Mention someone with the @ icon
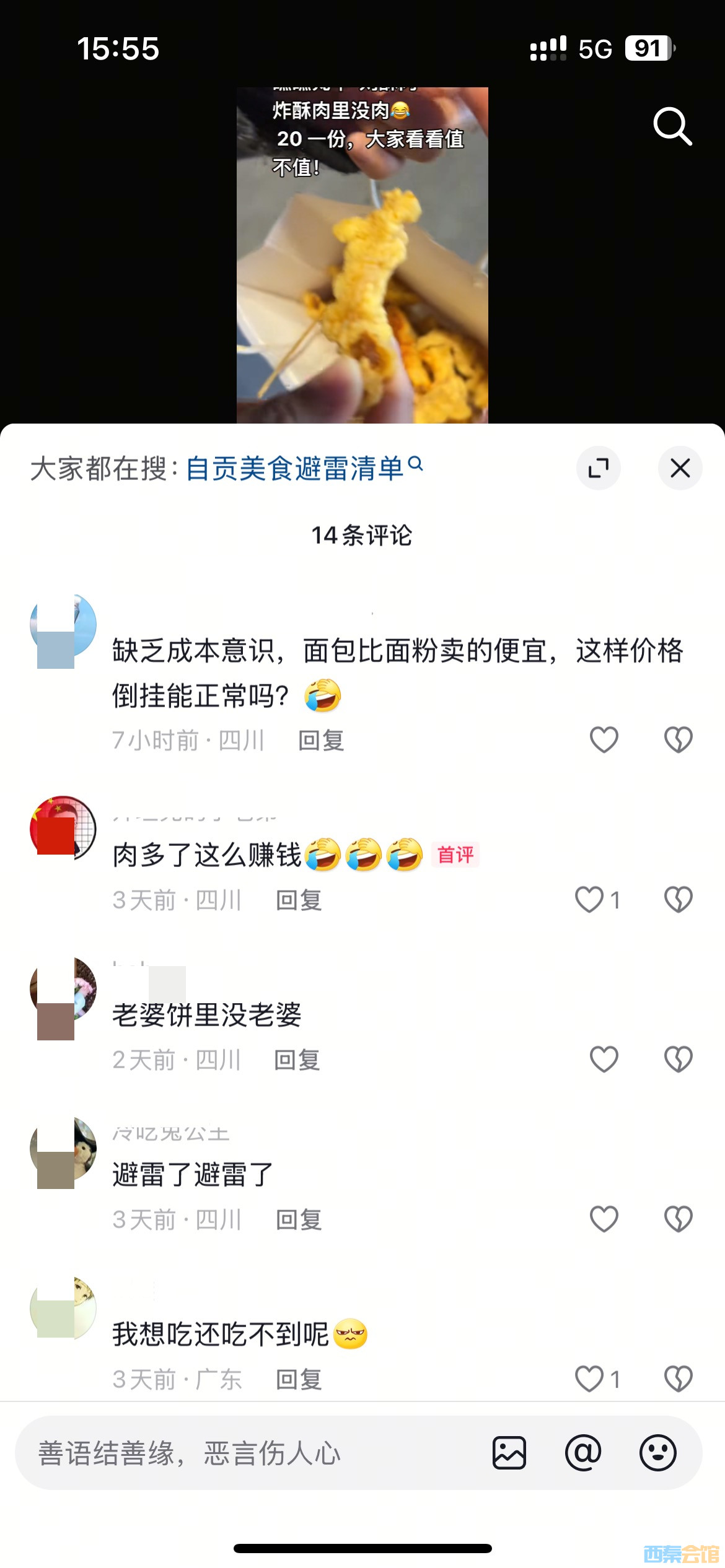This screenshot has width=725, height=1568. tap(583, 1453)
